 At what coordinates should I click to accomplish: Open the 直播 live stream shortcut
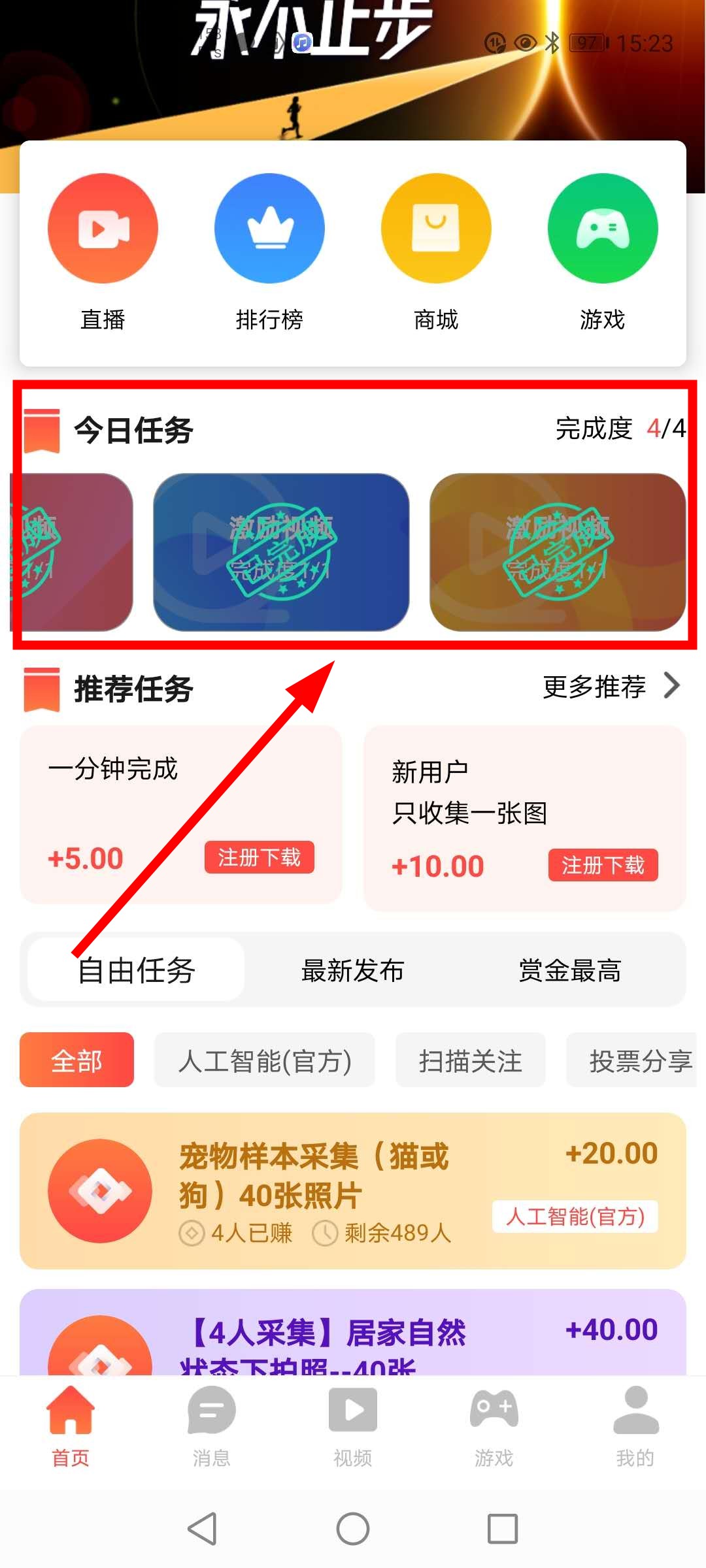point(103,252)
